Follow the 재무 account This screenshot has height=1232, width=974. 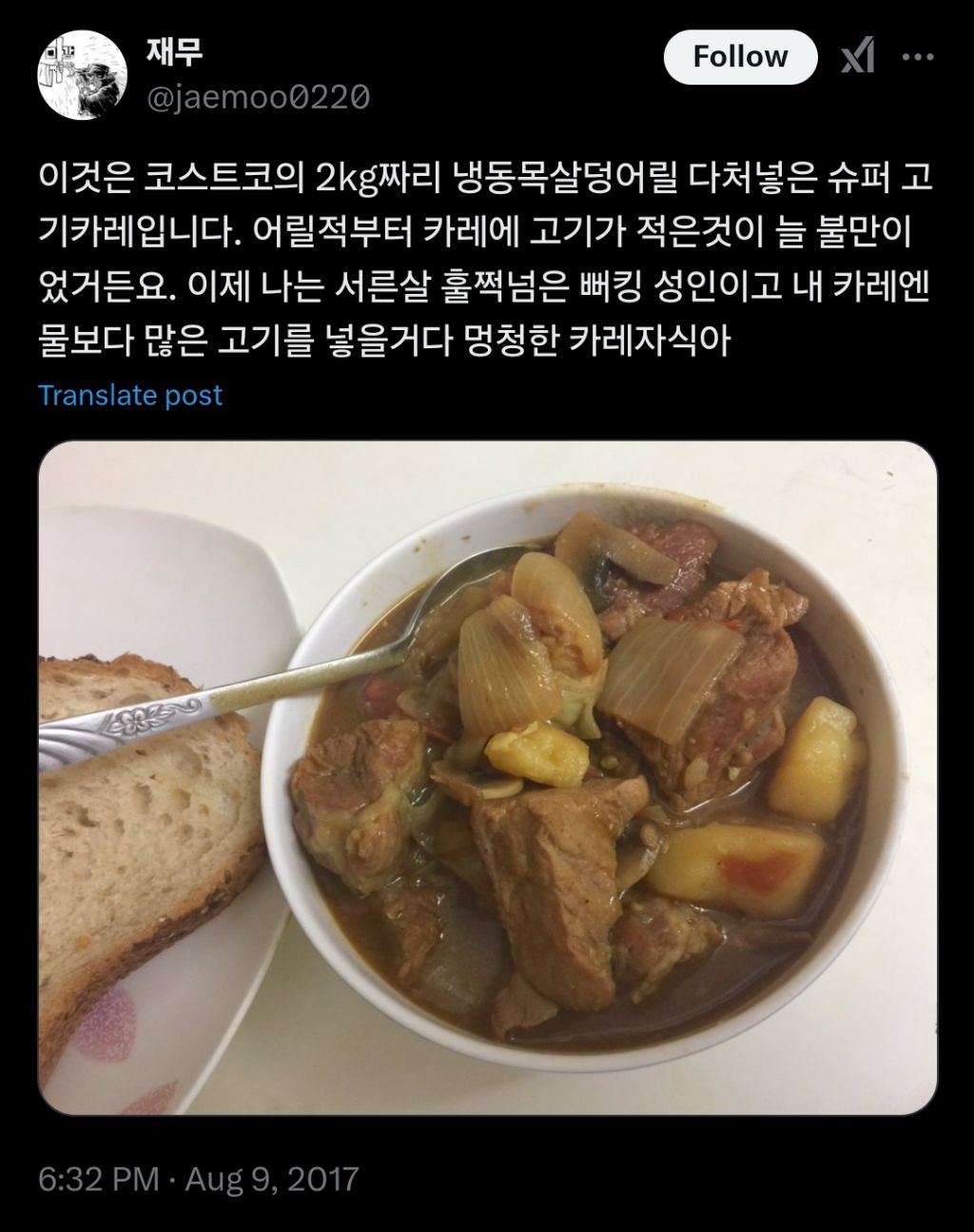[x=739, y=57]
